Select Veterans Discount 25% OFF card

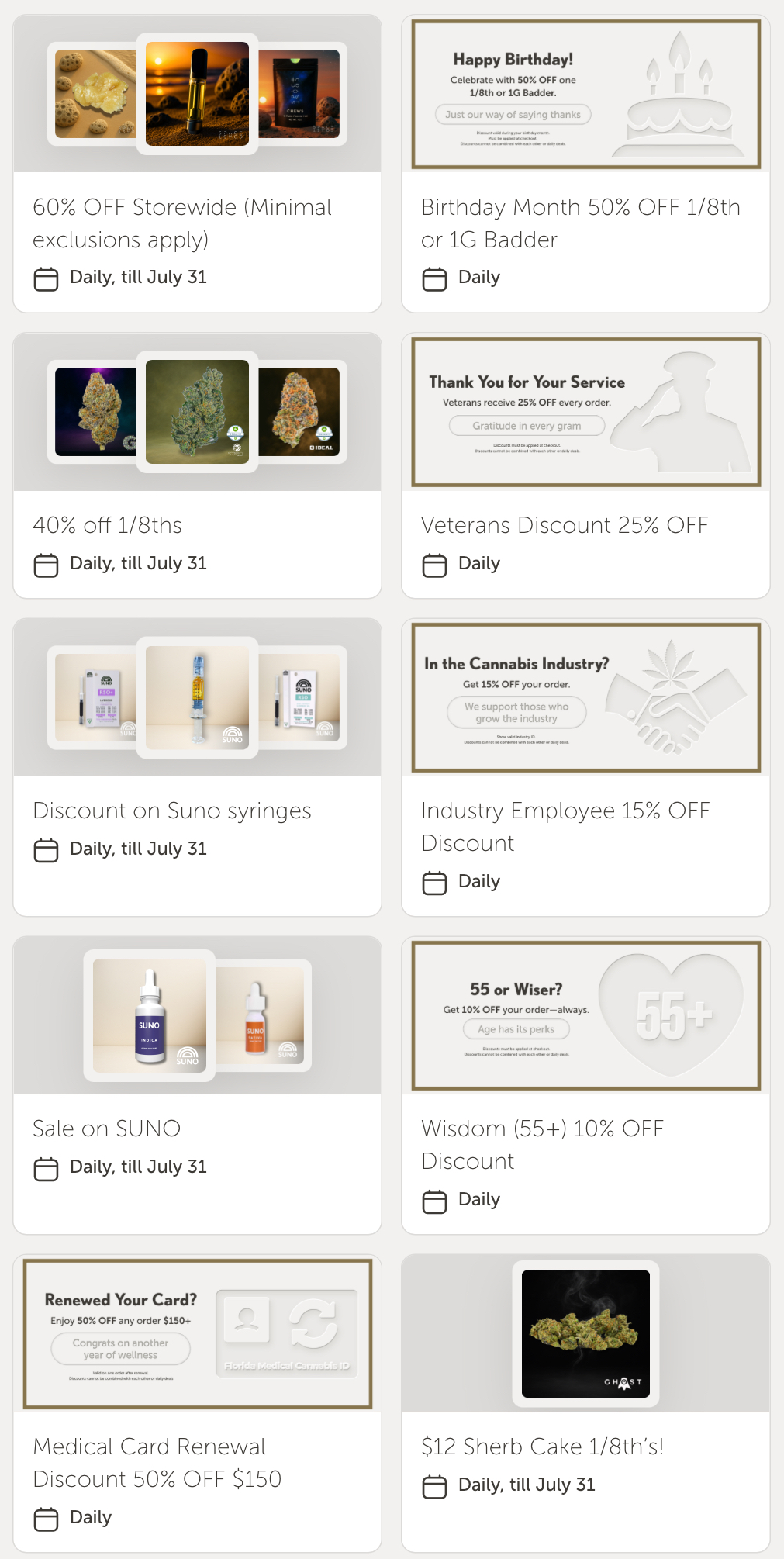[x=585, y=525]
